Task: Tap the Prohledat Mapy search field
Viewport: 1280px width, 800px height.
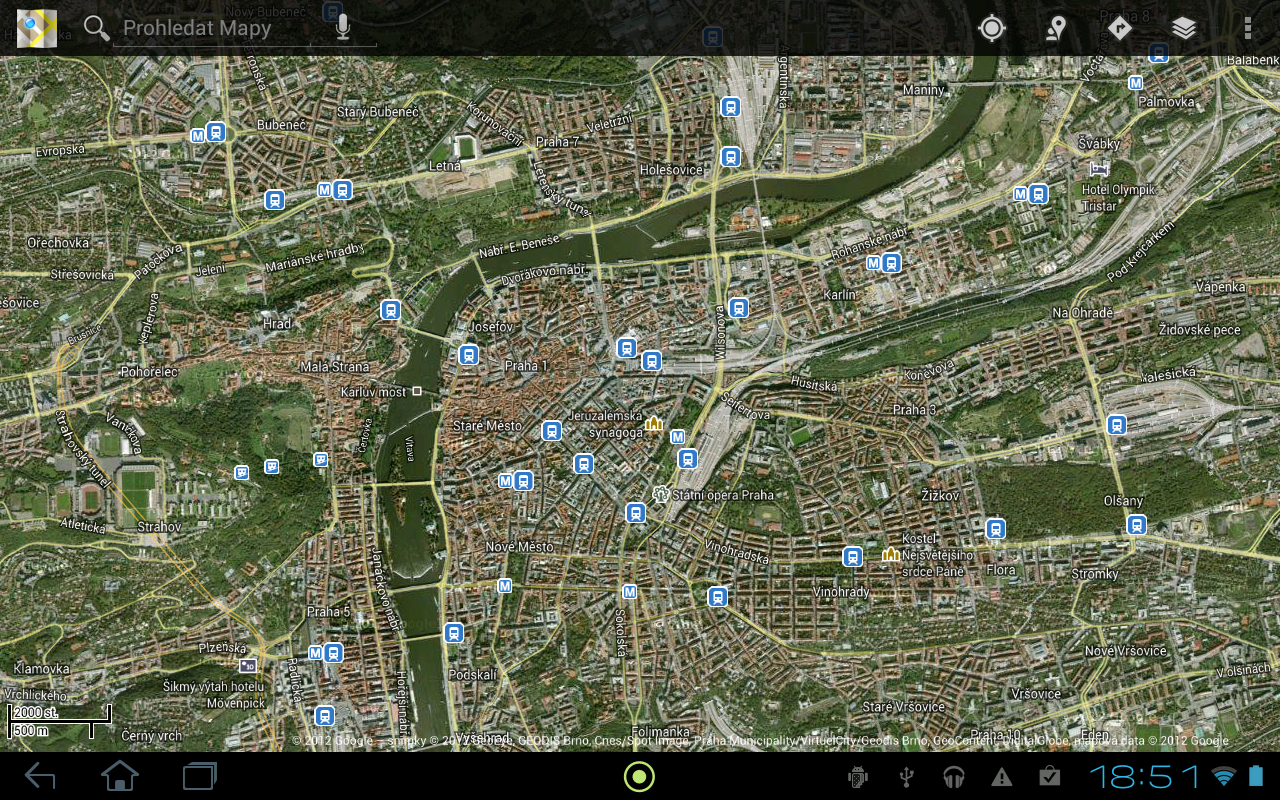Action: [x=210, y=28]
